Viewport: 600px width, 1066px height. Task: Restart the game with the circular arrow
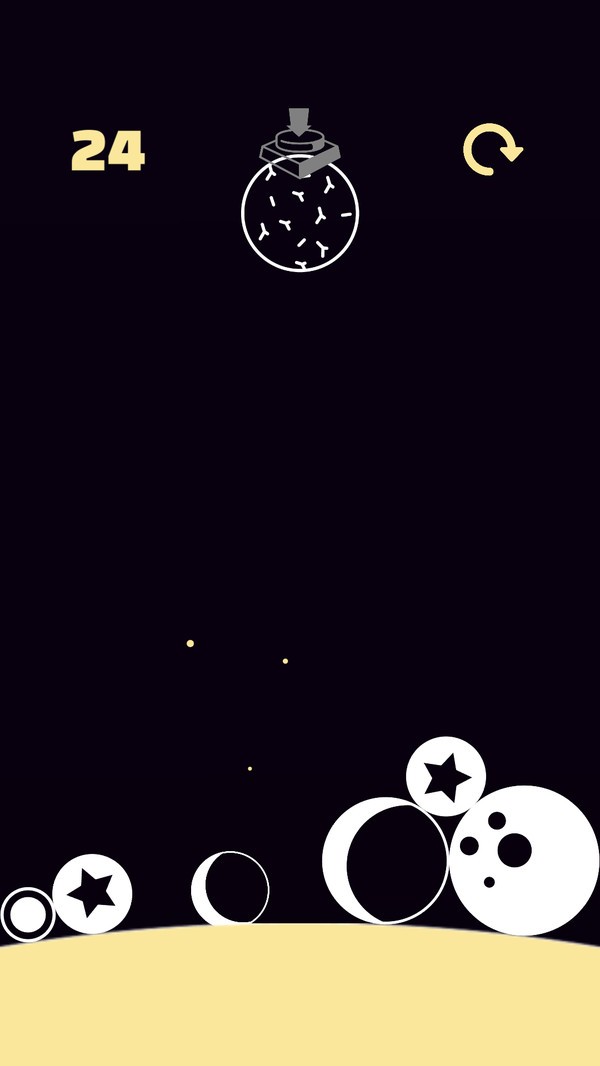[491, 150]
